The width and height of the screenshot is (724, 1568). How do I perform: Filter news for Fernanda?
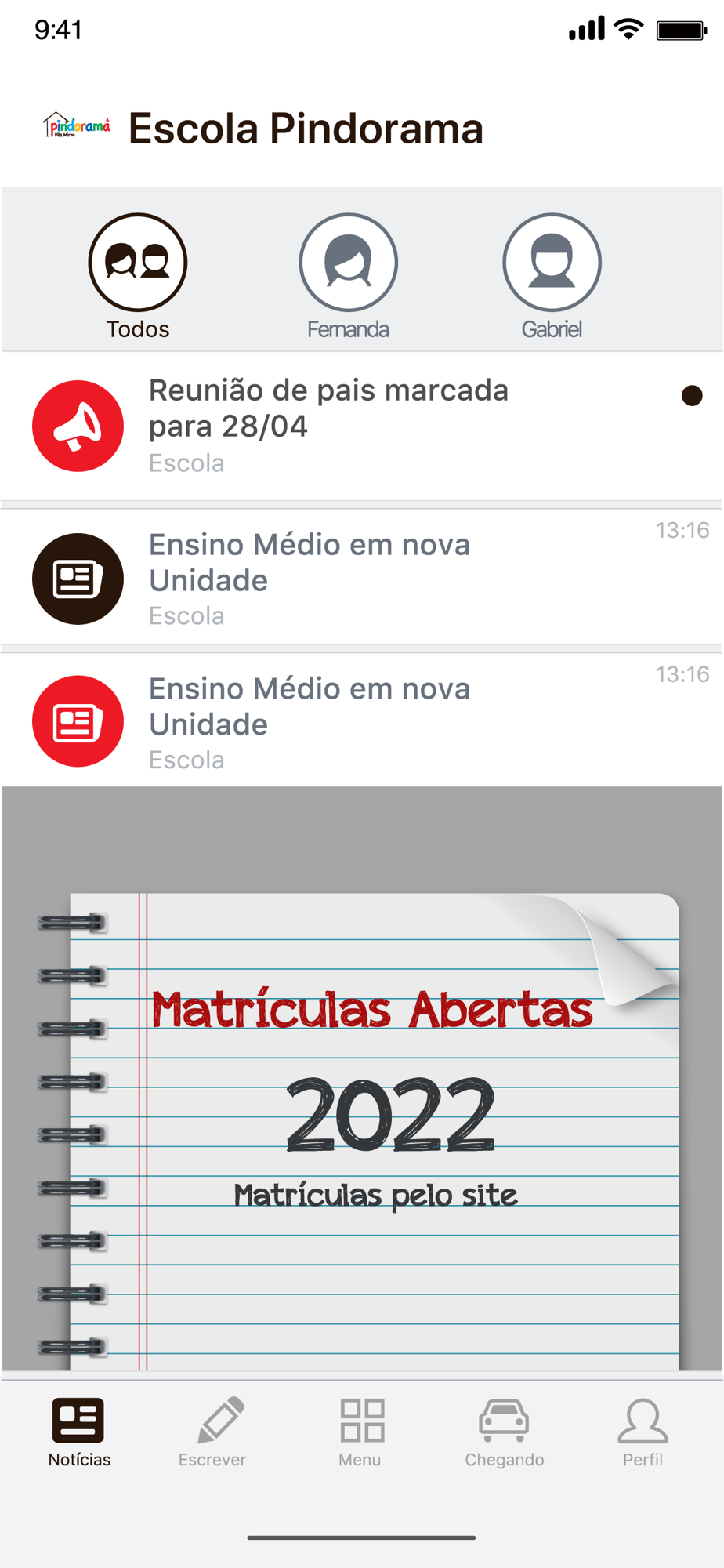tap(348, 274)
